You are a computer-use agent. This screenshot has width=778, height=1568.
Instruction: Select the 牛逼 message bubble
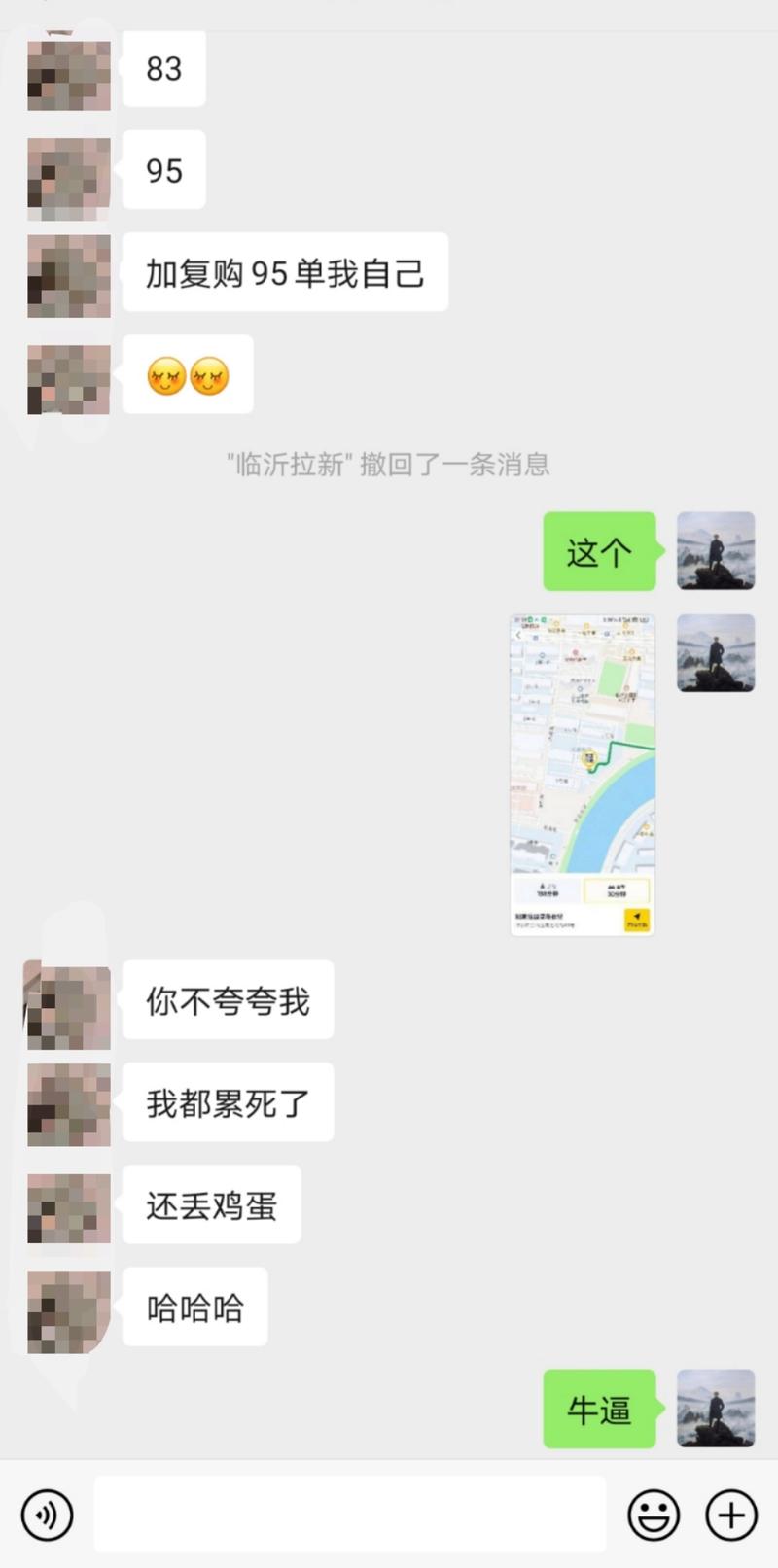click(599, 1411)
